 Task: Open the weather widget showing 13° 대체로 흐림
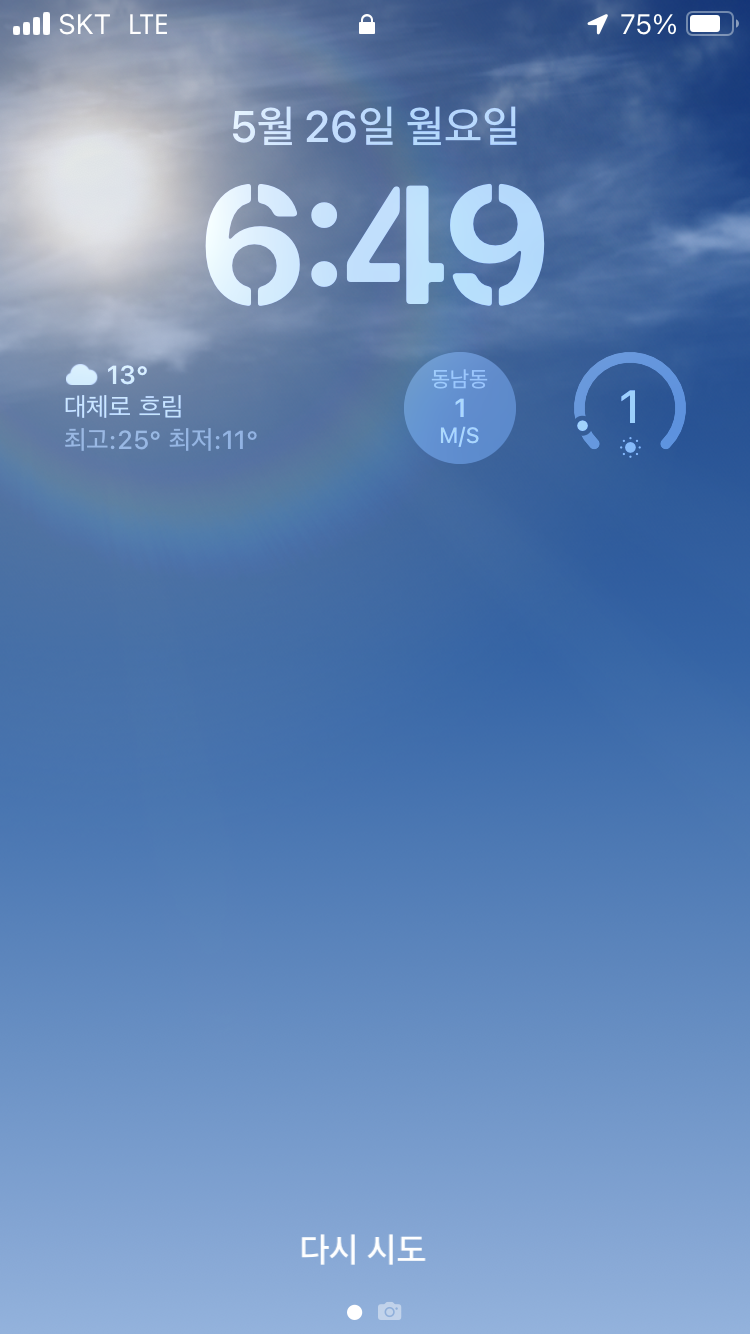coord(162,407)
